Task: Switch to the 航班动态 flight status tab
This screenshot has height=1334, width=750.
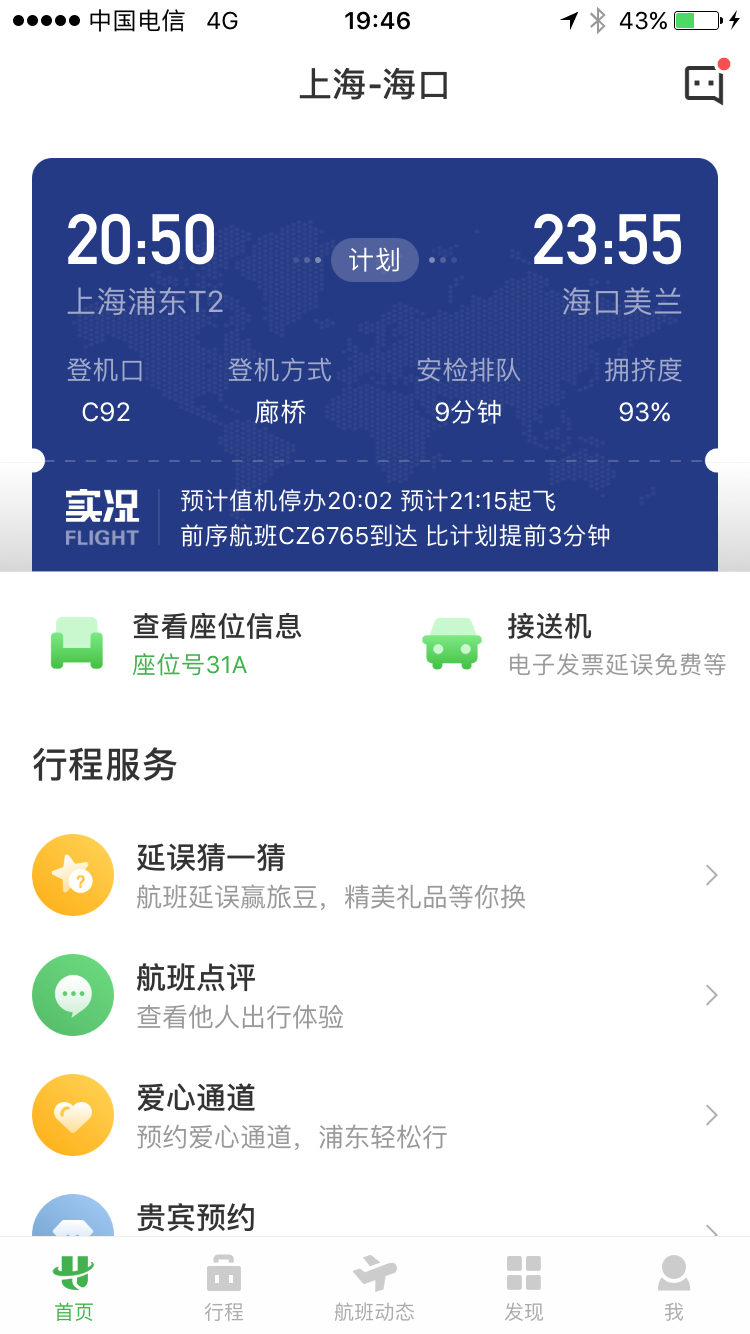Action: click(x=374, y=1288)
